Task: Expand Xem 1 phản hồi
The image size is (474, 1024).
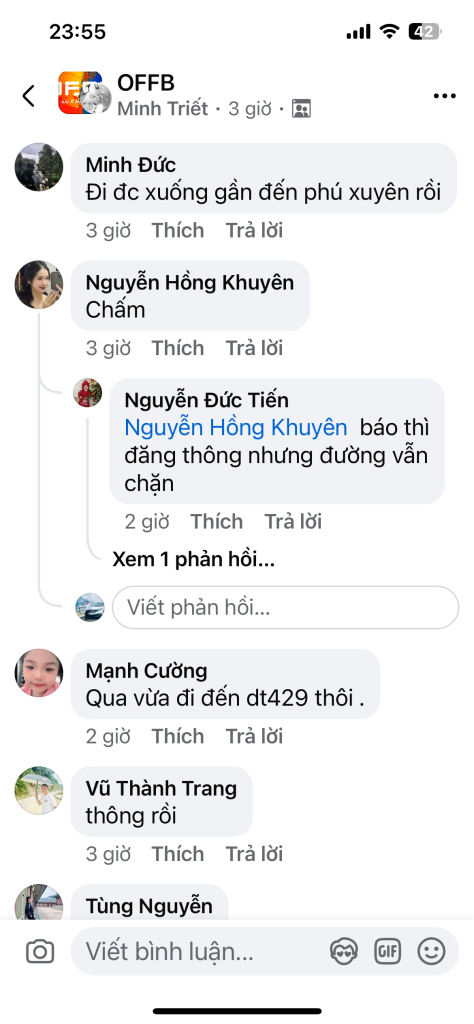Action: [193, 560]
